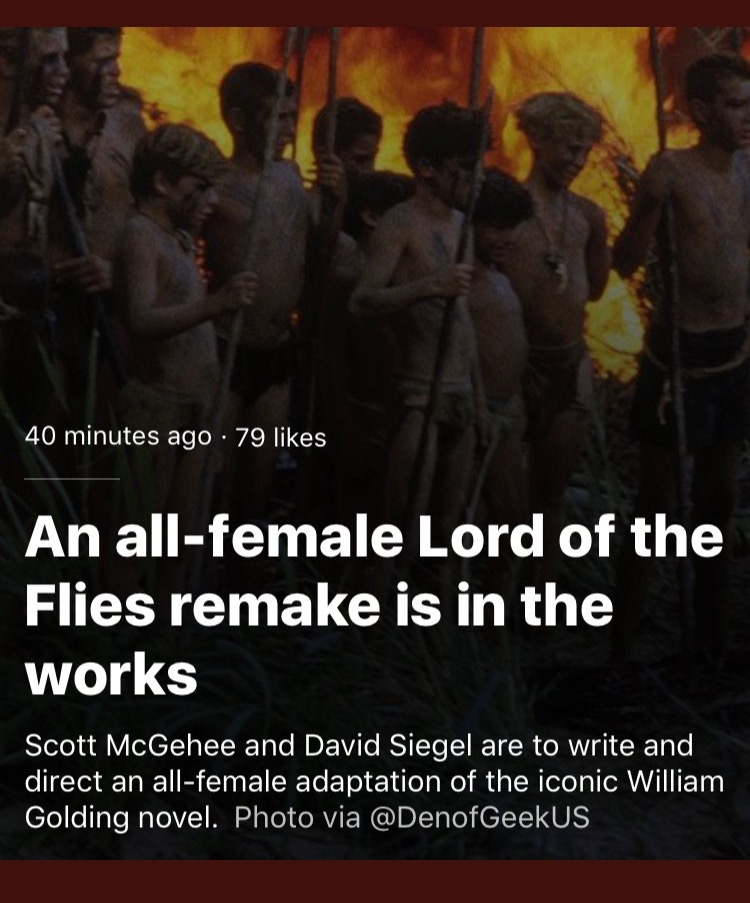Open the @DenofGeekUS photo credit link

(x=479, y=818)
